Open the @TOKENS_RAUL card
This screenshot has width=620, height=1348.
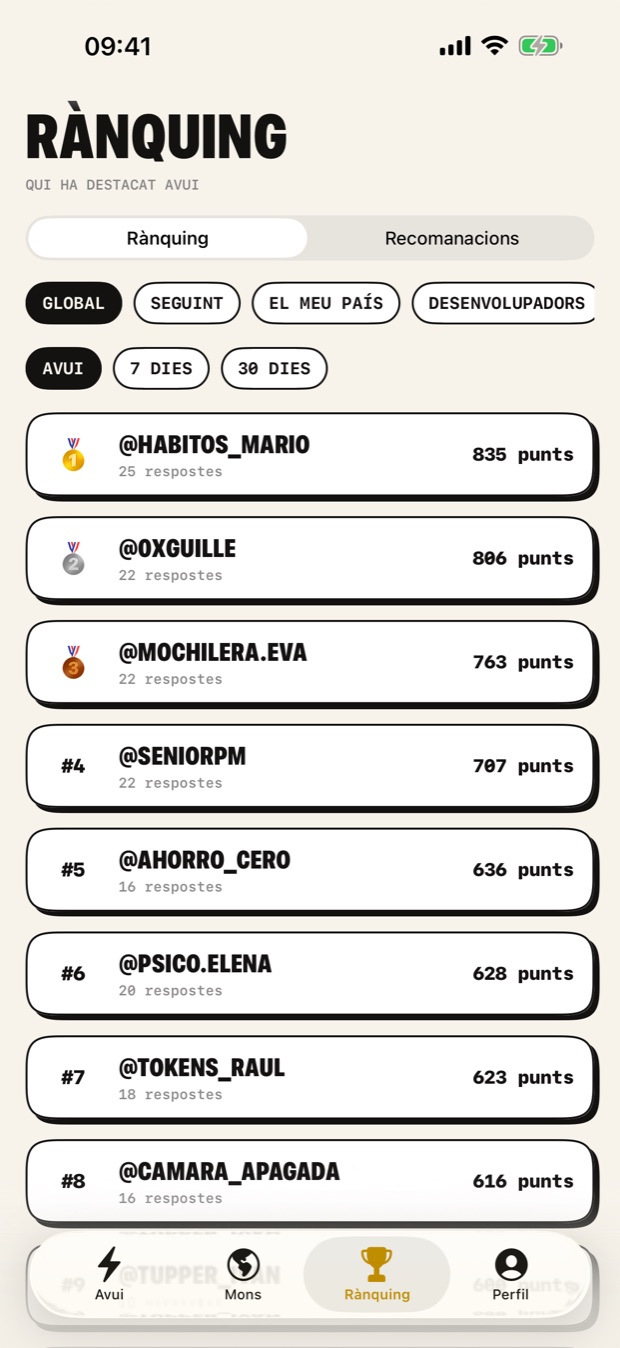[x=310, y=1078]
